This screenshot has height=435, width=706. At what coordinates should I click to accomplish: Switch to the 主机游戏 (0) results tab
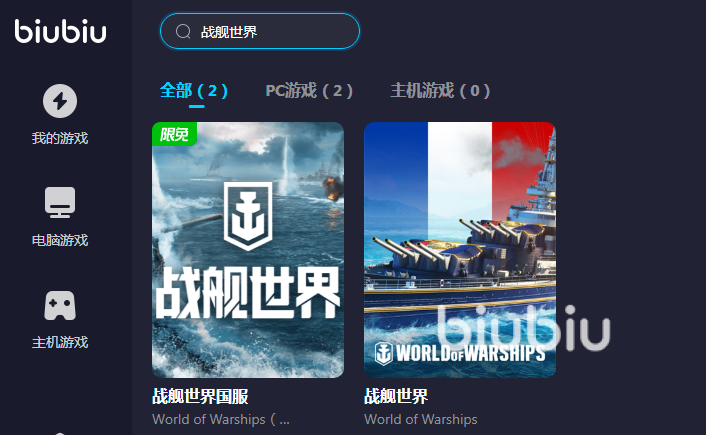440,91
